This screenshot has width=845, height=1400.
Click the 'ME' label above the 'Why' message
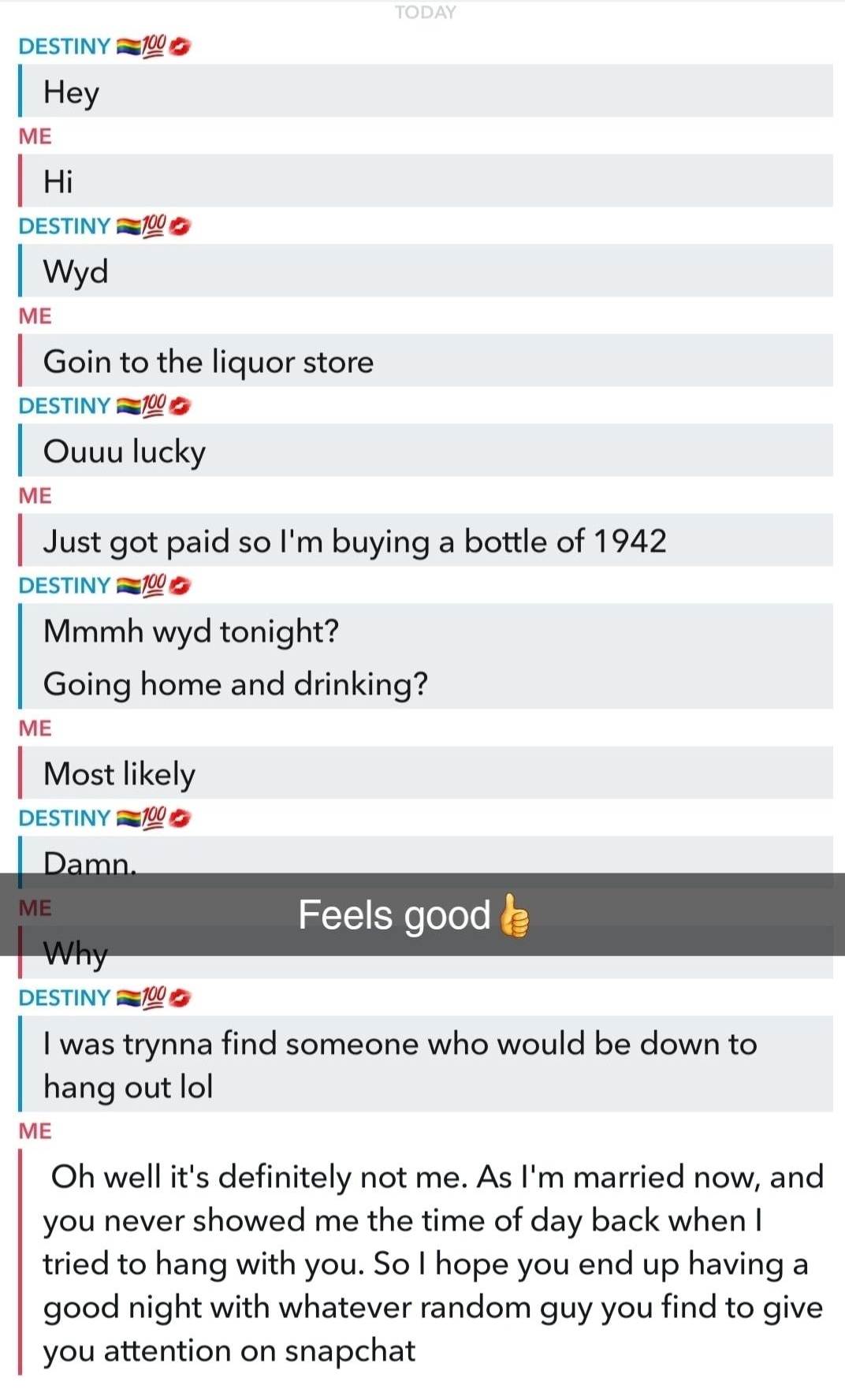[35, 907]
